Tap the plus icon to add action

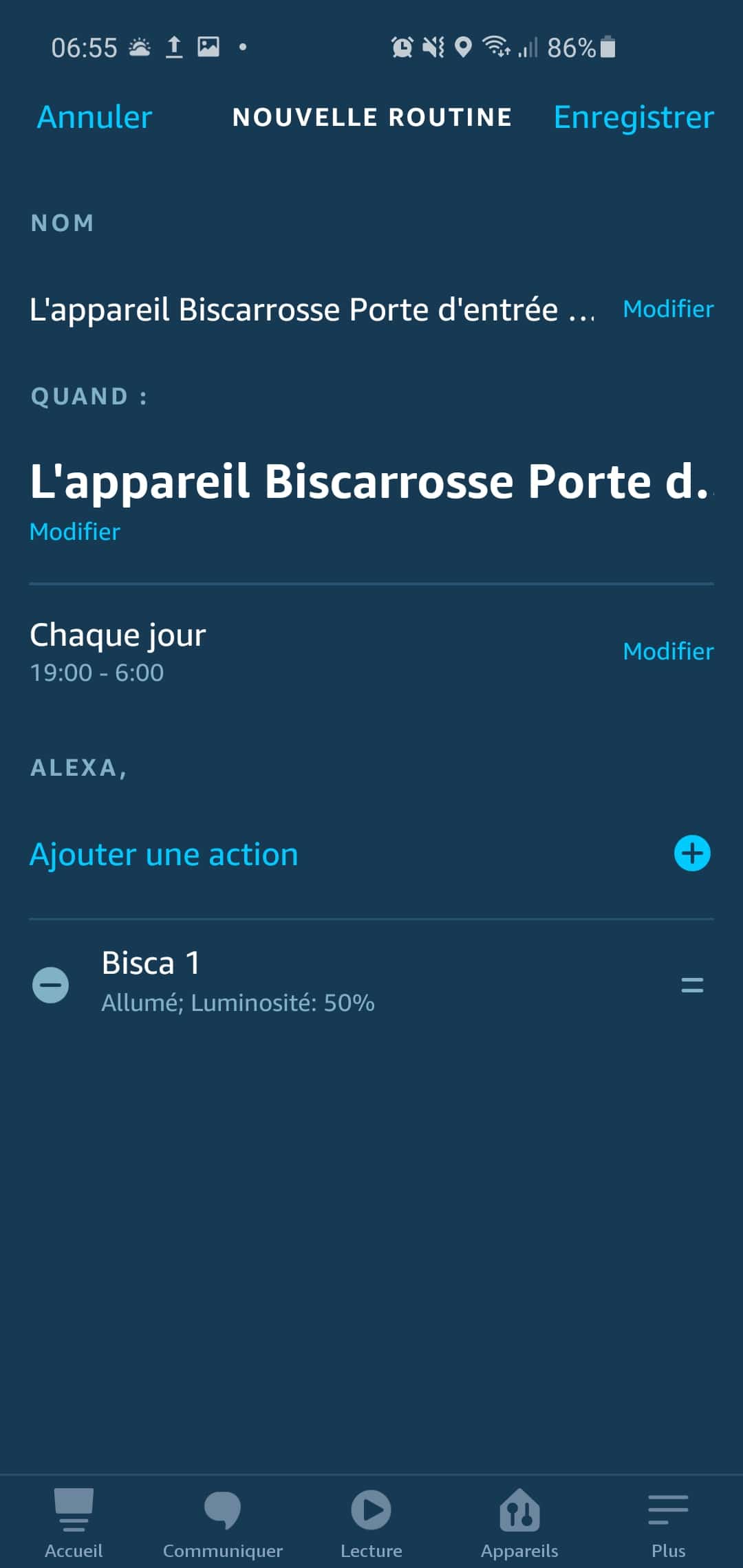pos(692,853)
